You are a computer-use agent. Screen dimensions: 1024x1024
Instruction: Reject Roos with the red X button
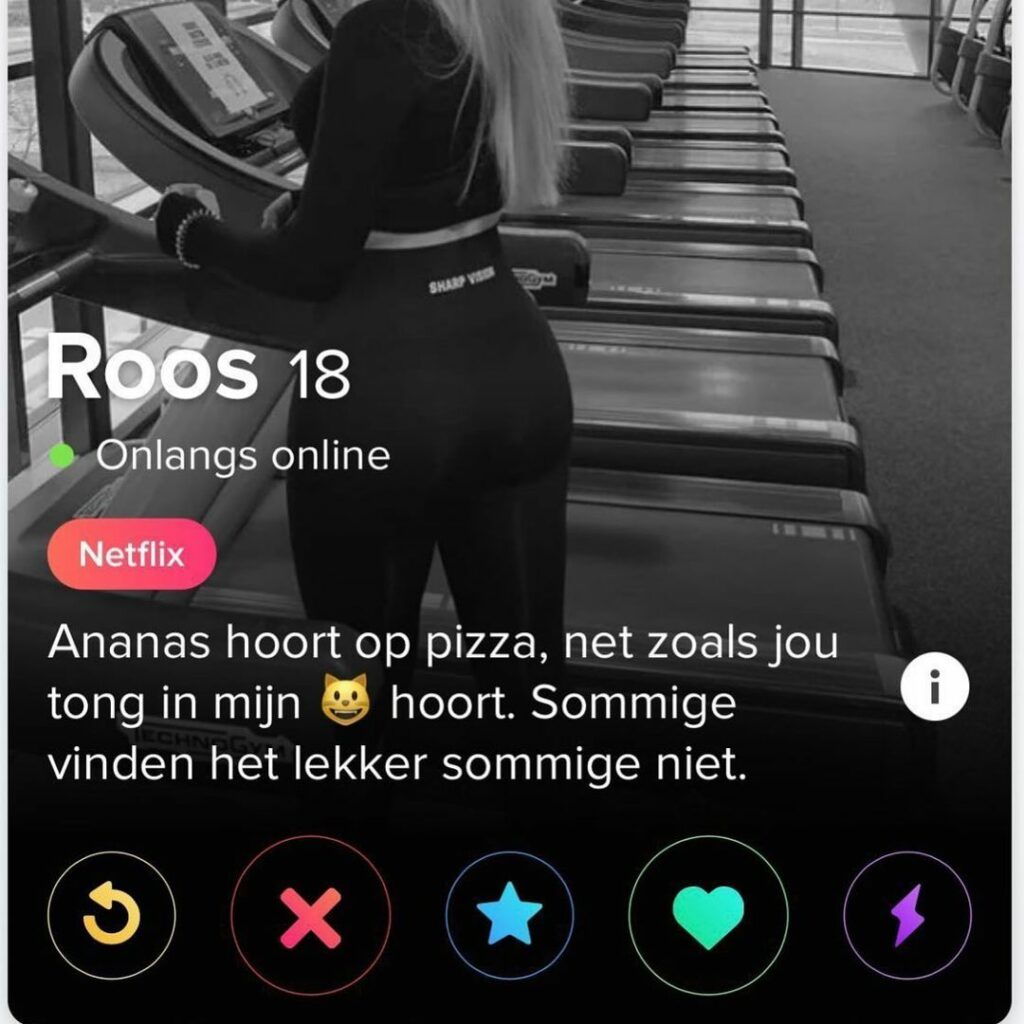310,916
